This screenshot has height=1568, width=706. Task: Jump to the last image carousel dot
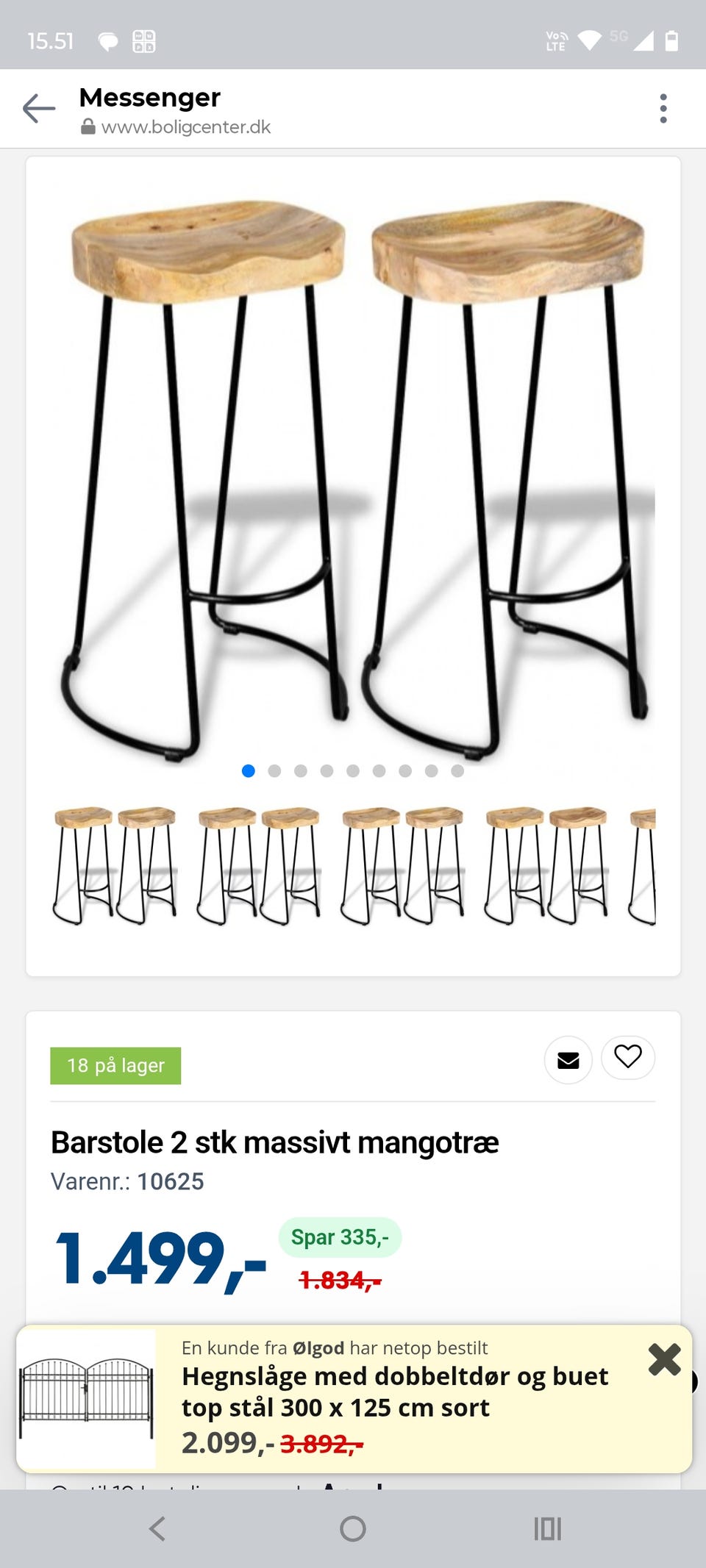pyautogui.click(x=457, y=771)
